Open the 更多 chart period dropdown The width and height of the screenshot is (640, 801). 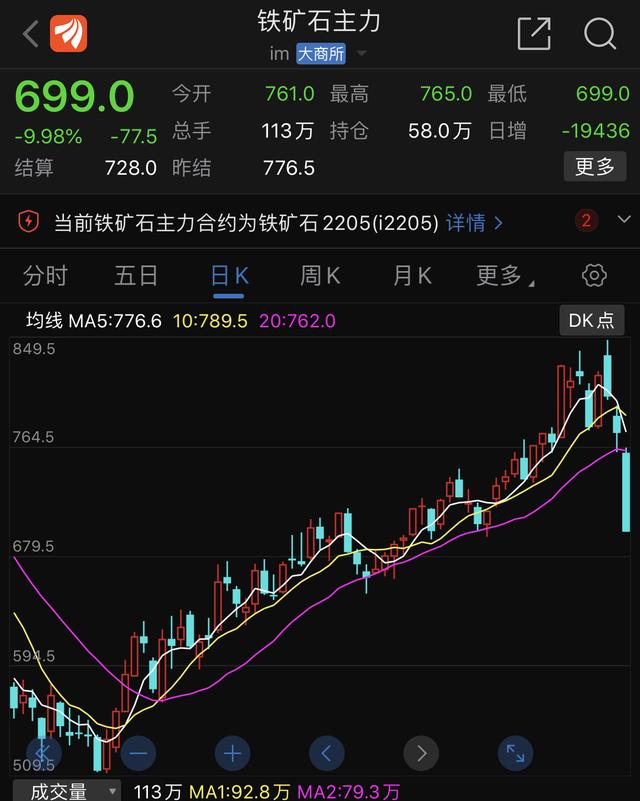503,275
